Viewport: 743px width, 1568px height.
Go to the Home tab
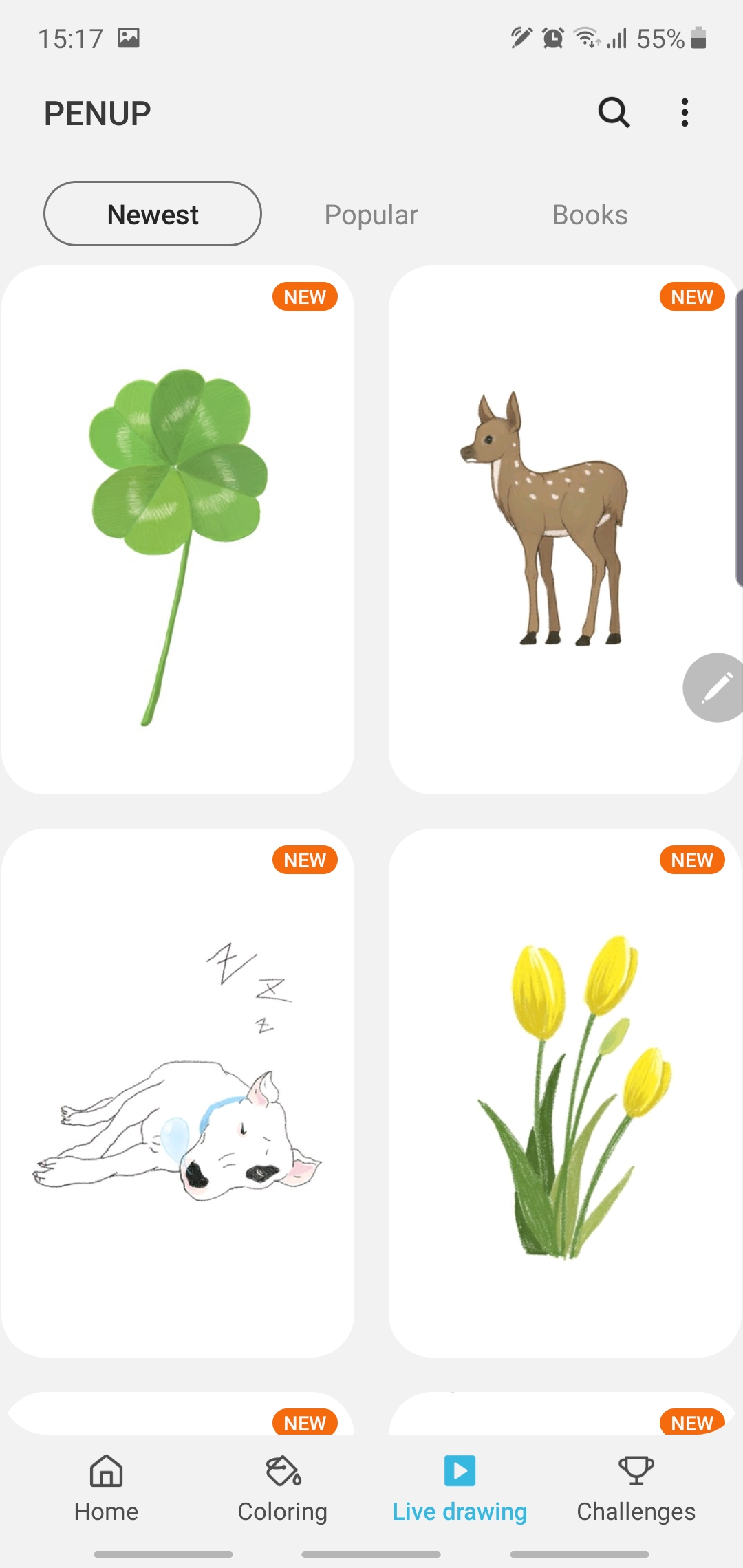point(106,1488)
